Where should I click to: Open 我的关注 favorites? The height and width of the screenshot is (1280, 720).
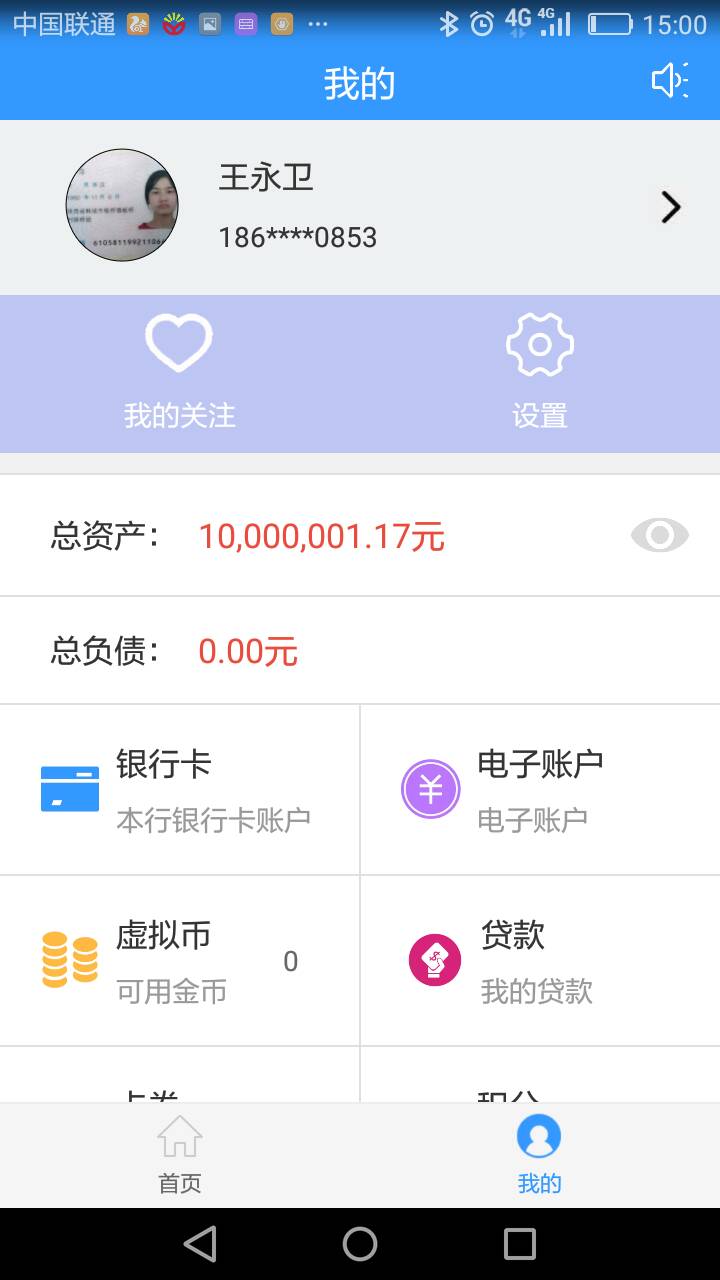tap(180, 372)
